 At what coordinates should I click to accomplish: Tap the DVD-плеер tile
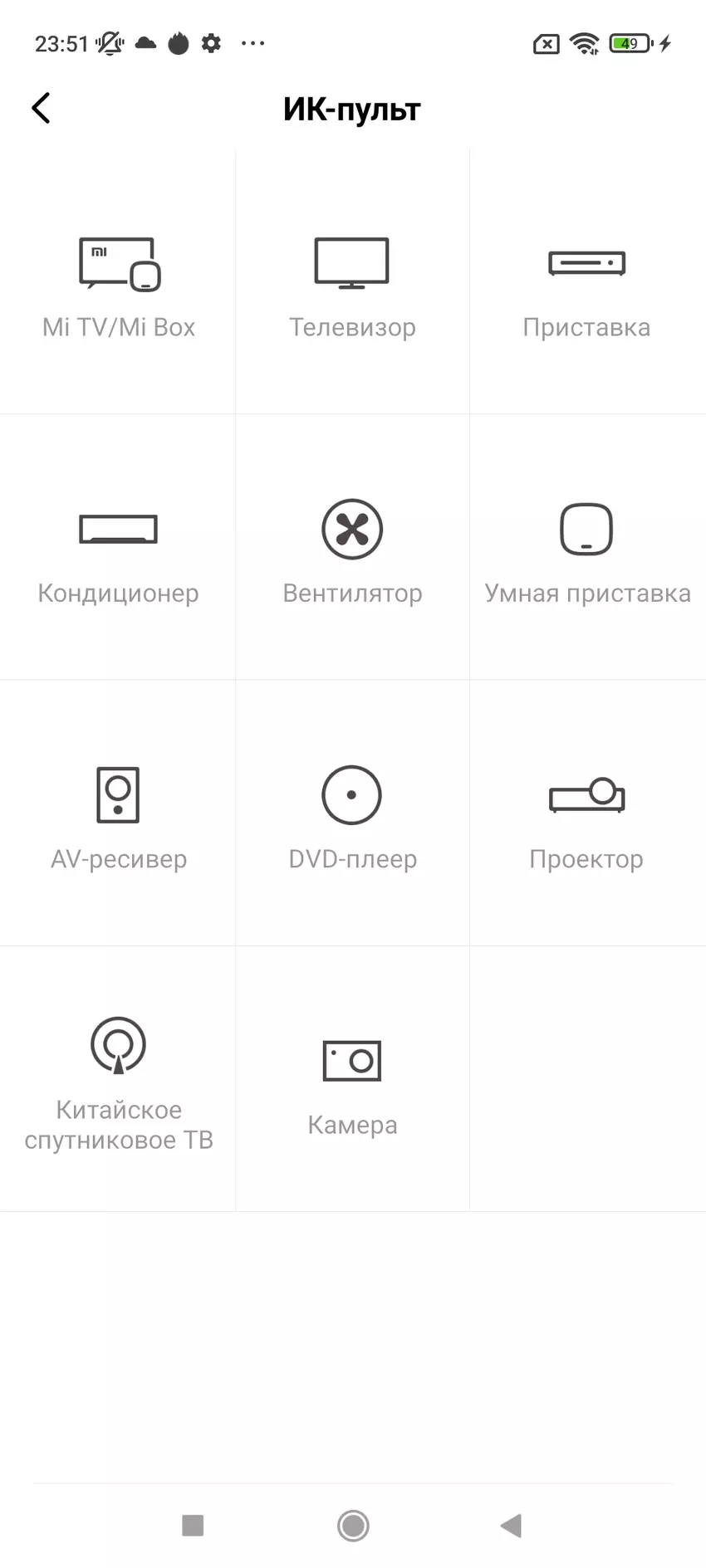click(x=352, y=813)
